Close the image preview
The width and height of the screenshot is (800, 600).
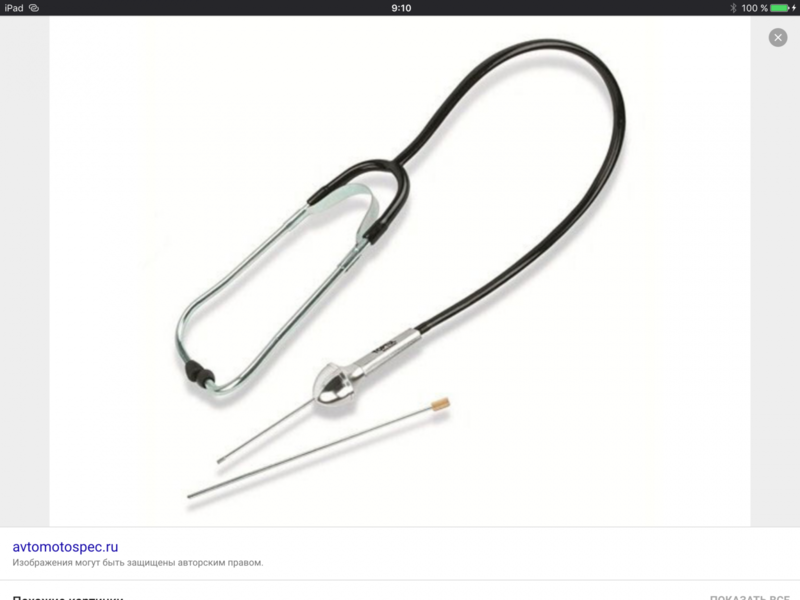coord(777,37)
